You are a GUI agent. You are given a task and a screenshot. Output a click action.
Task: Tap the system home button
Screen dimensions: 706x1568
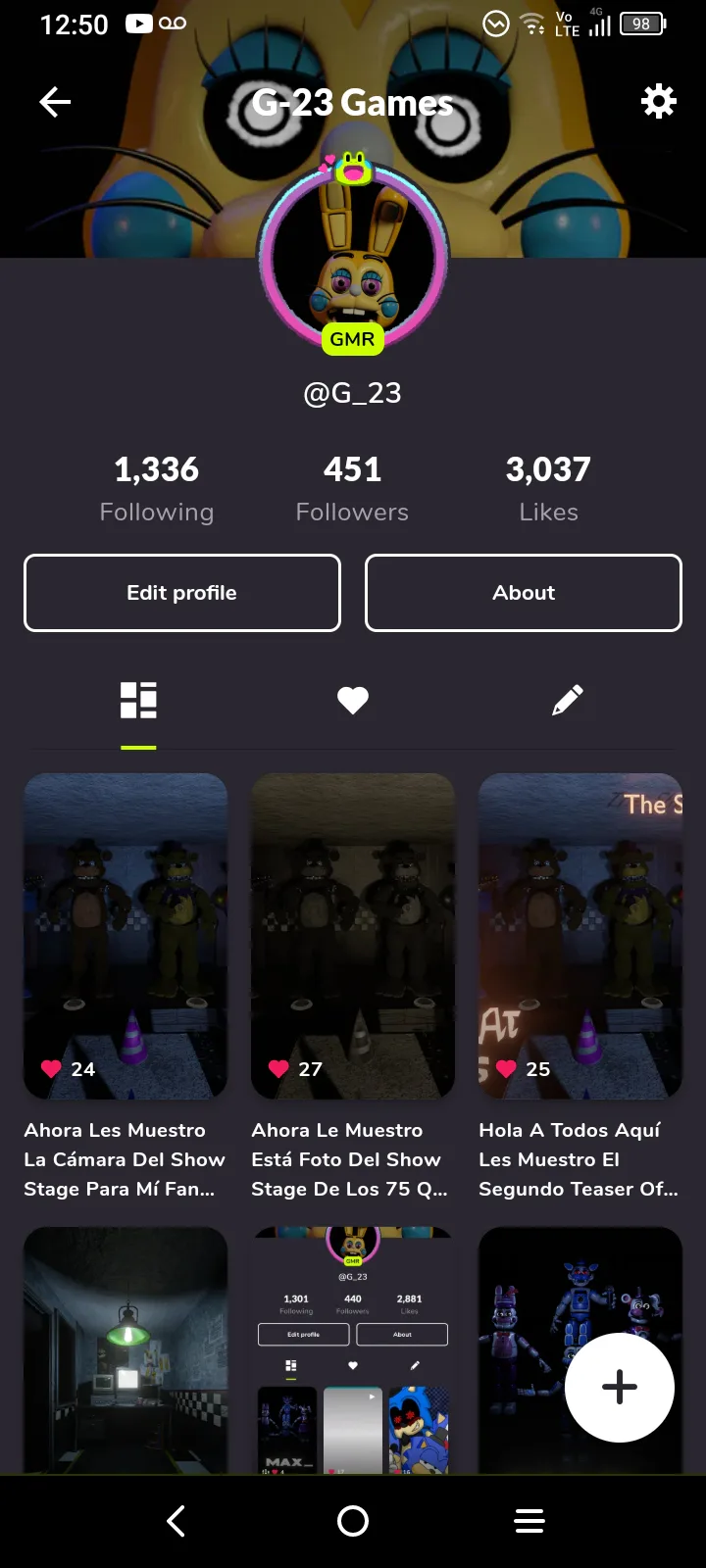(x=353, y=1521)
